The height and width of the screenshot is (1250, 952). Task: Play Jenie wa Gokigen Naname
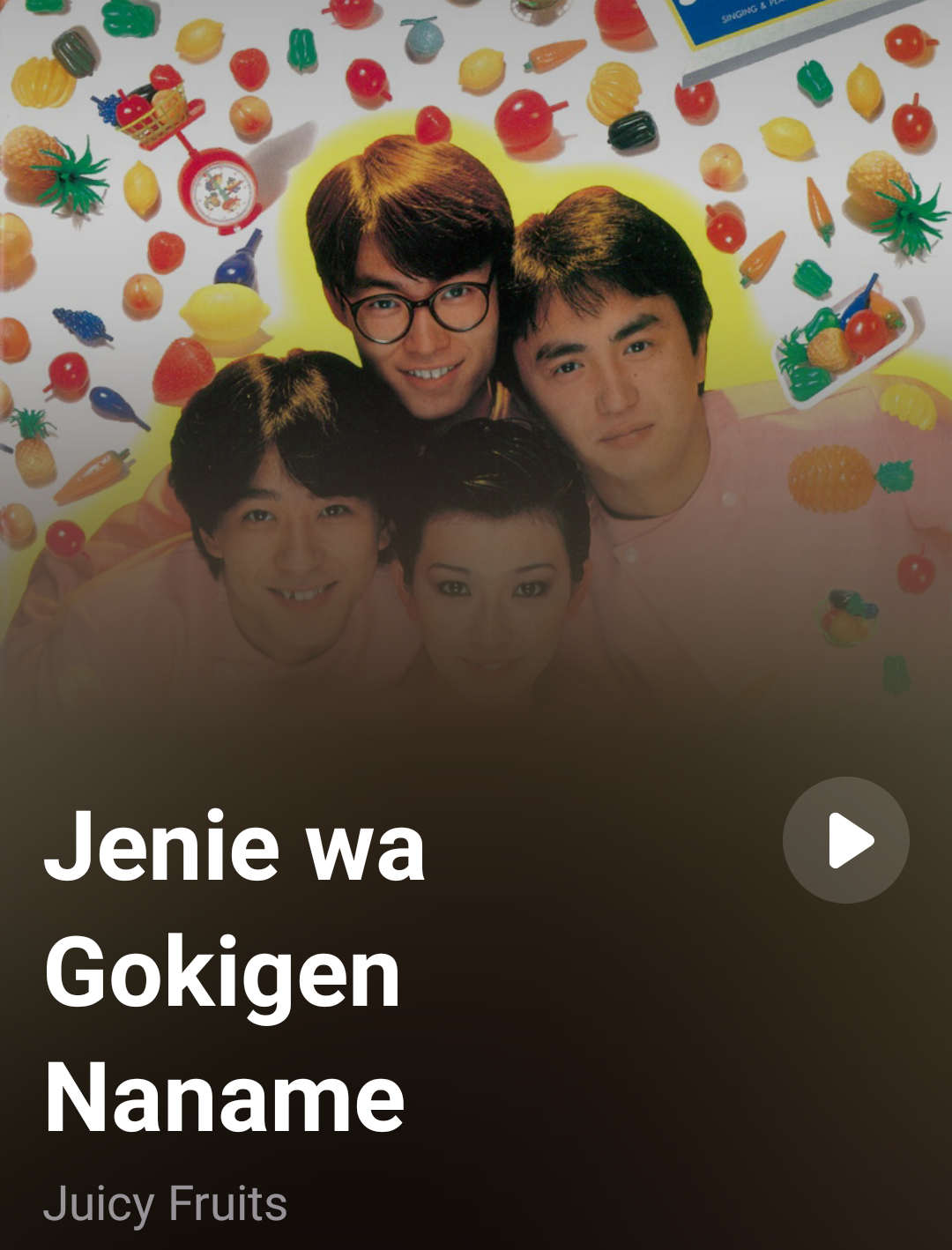point(845,840)
